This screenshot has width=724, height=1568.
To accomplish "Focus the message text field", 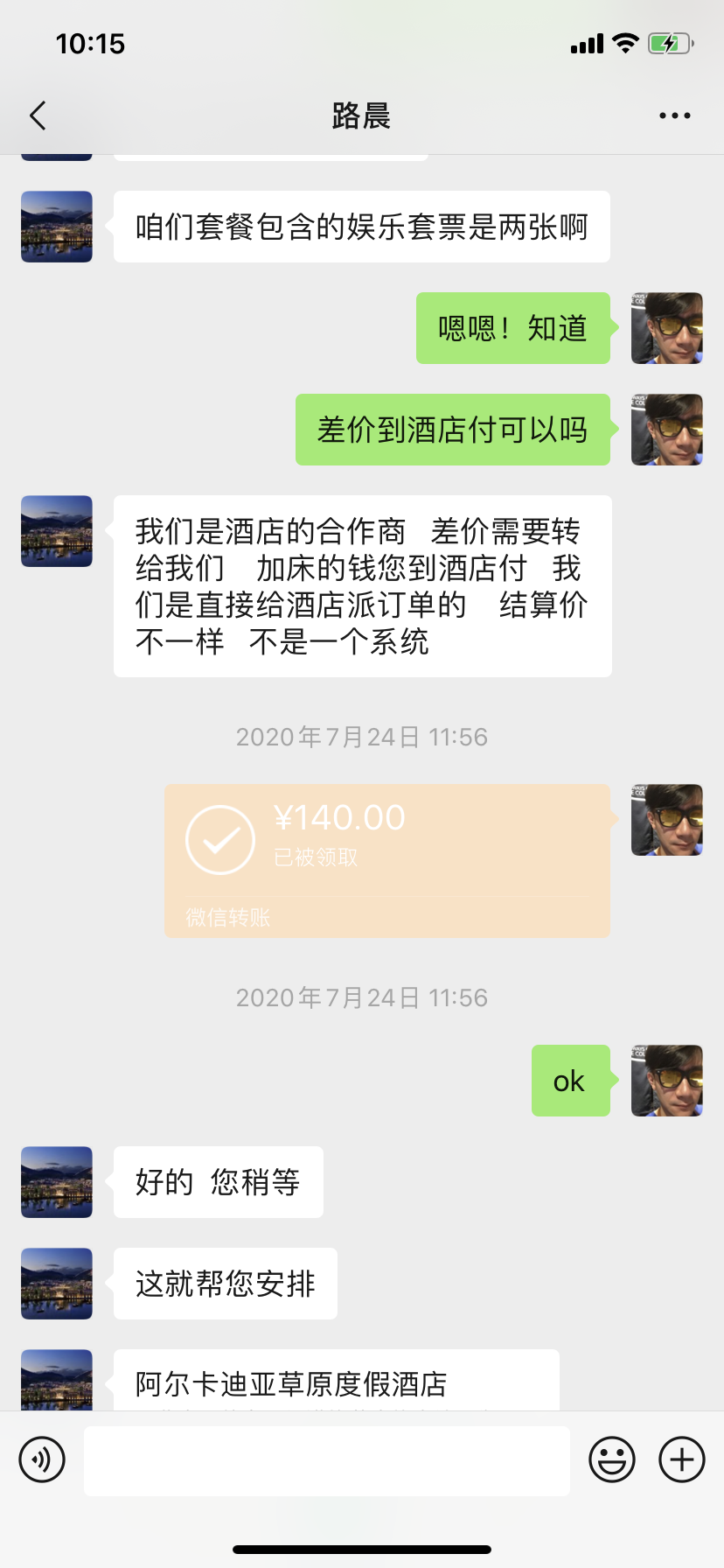I will tap(326, 1460).
